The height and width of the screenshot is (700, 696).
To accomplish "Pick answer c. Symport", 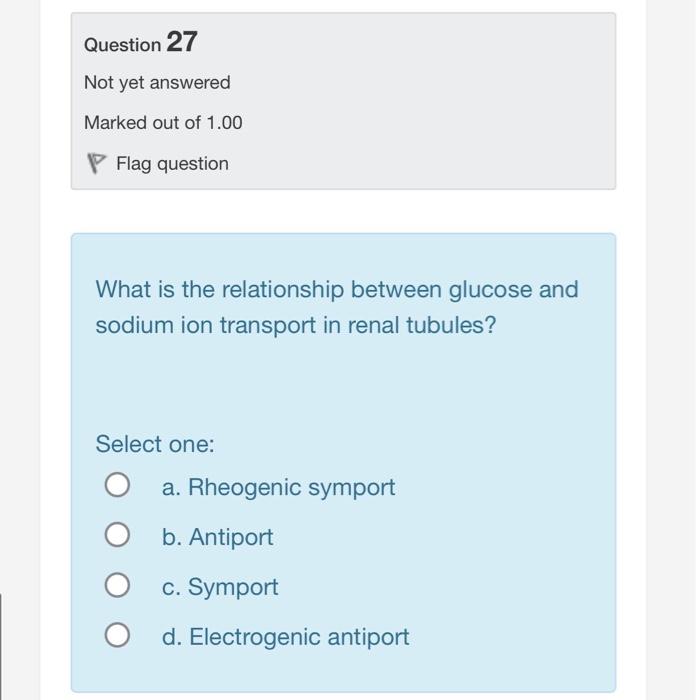I will [118, 587].
